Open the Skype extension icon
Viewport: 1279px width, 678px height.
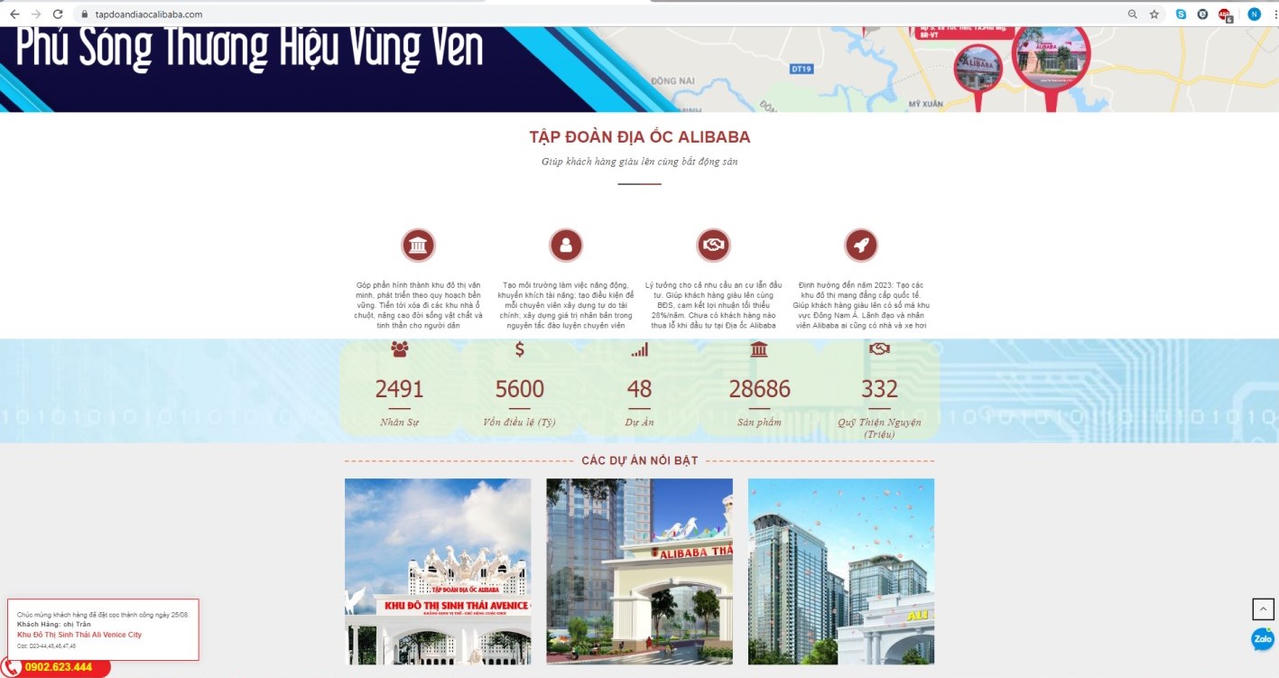pyautogui.click(x=1181, y=14)
